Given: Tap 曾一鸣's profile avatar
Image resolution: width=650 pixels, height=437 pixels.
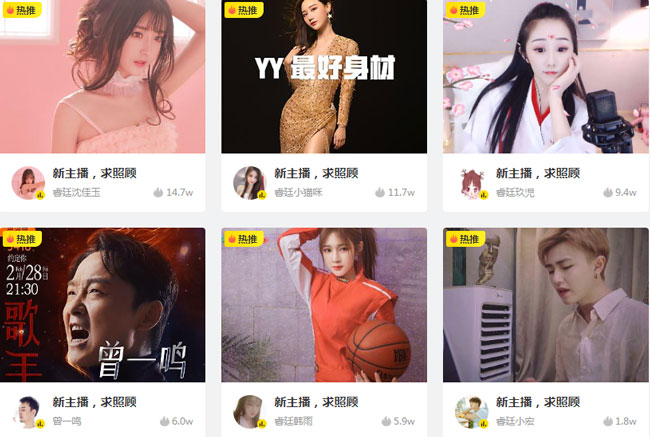Looking at the screenshot, I should pyautogui.click(x=28, y=411).
